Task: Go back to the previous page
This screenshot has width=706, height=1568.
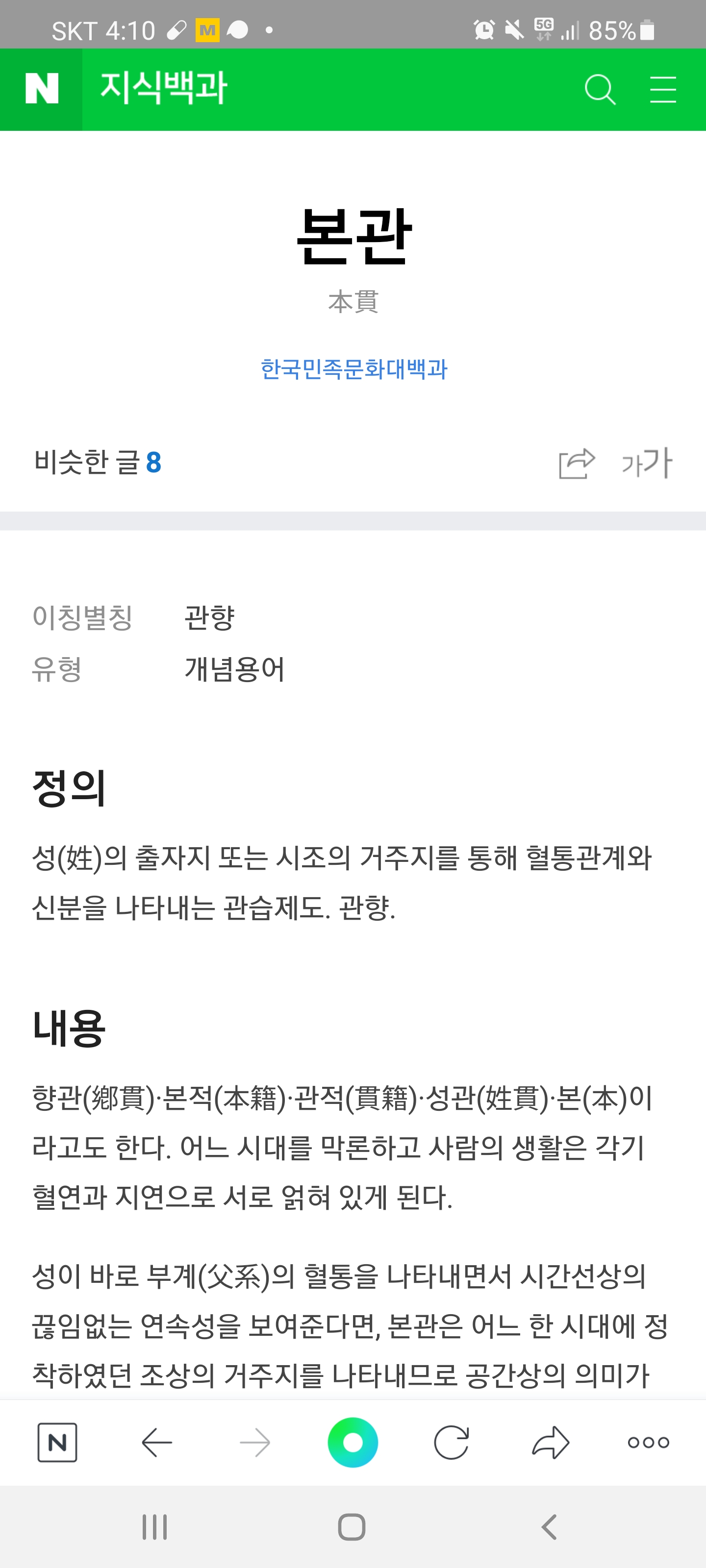Action: point(156,1442)
